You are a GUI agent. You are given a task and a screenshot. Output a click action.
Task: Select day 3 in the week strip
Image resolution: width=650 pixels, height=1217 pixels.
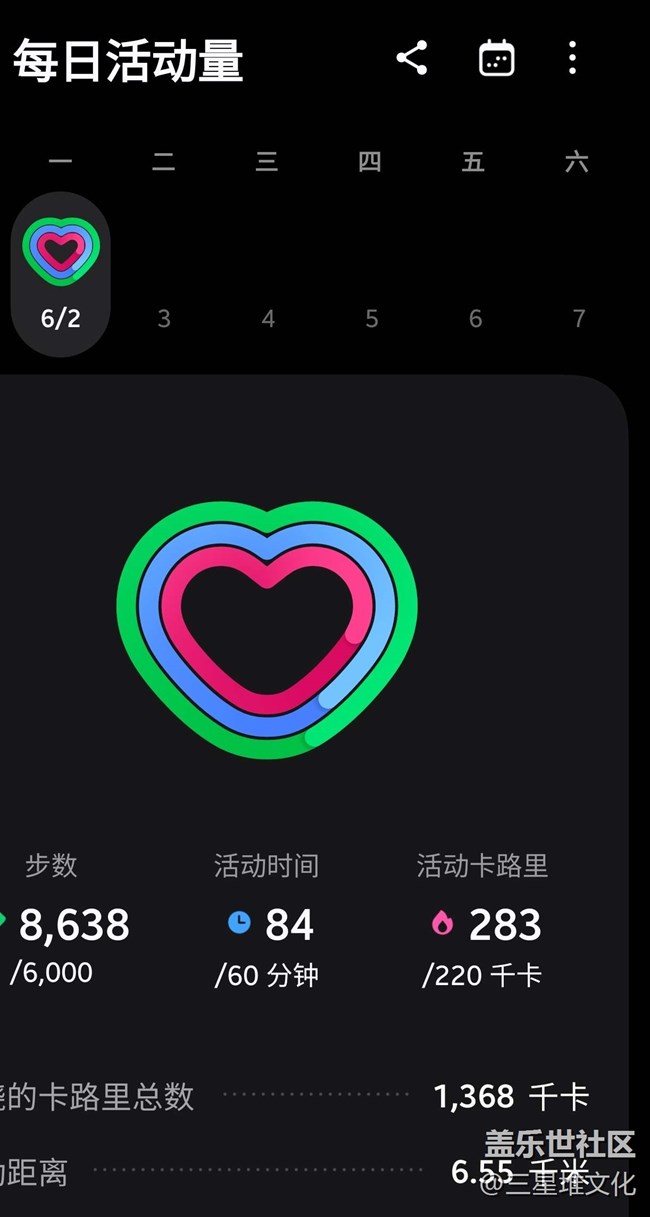(164, 318)
